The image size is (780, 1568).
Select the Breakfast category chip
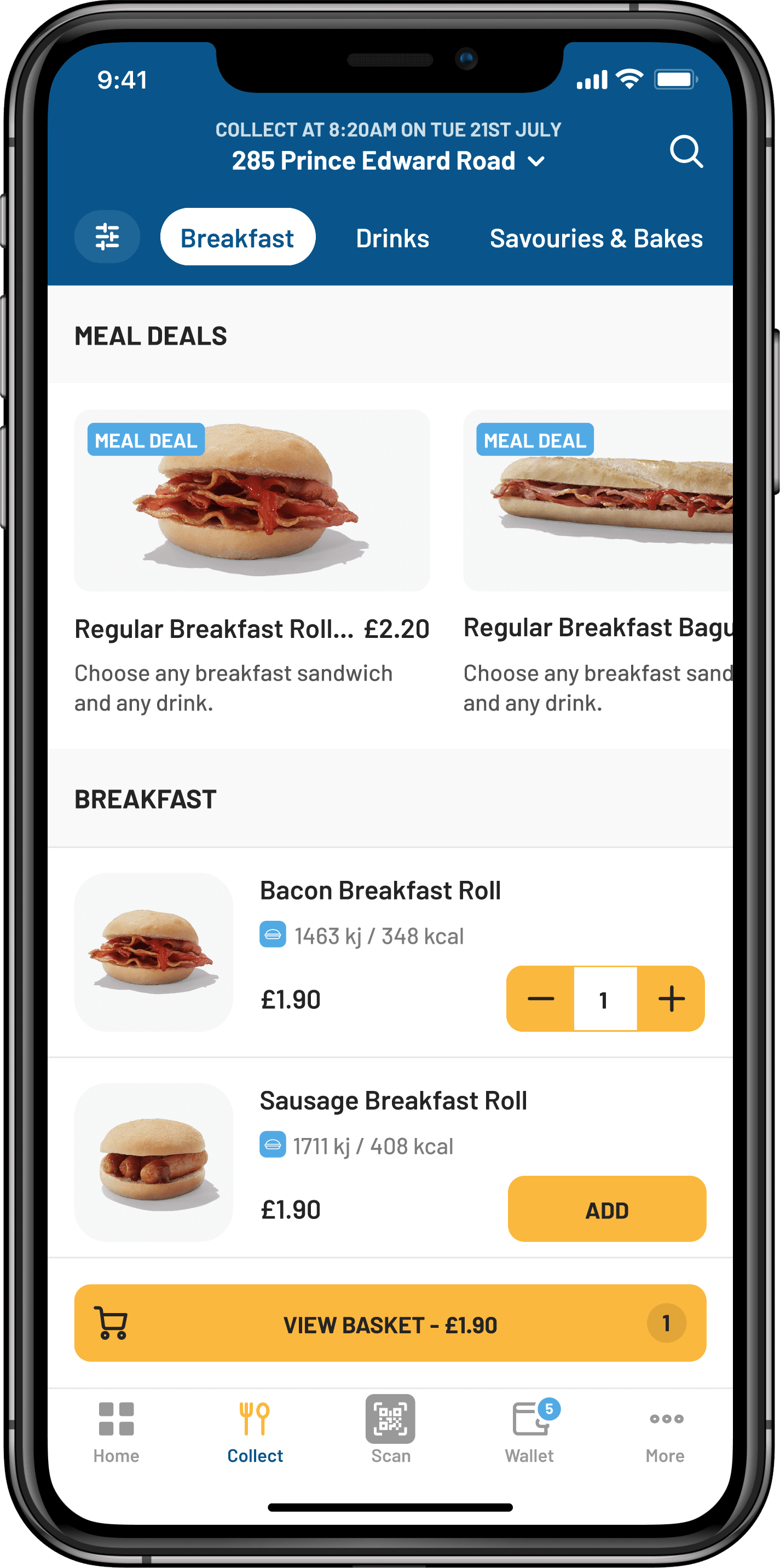(x=238, y=237)
